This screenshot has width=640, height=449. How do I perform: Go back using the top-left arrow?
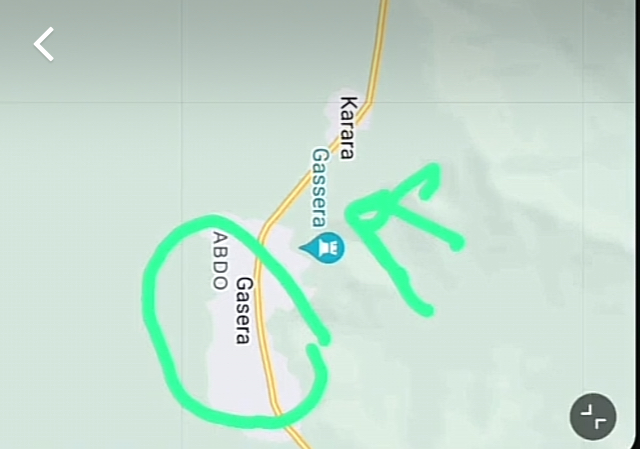pyautogui.click(x=44, y=44)
